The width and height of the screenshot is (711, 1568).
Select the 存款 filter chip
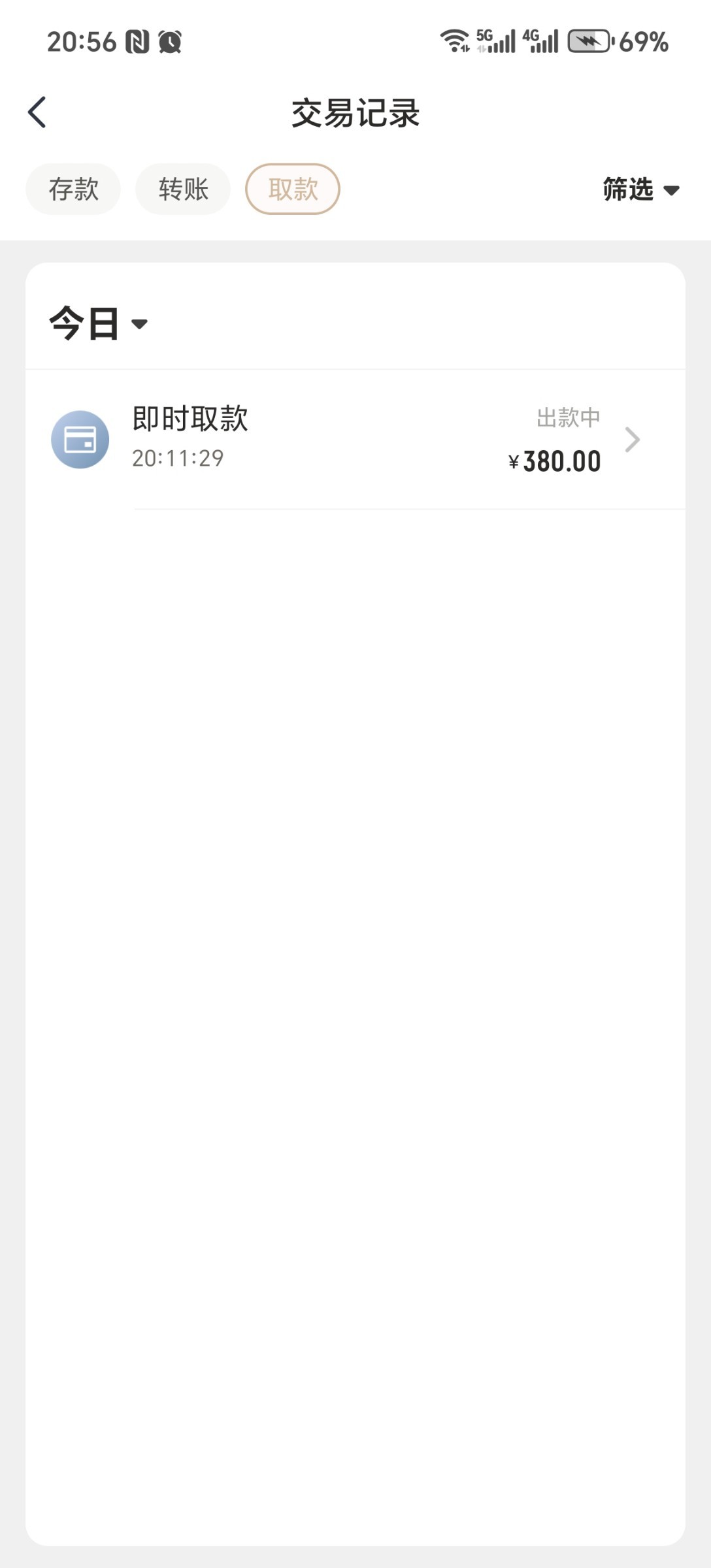(73, 189)
